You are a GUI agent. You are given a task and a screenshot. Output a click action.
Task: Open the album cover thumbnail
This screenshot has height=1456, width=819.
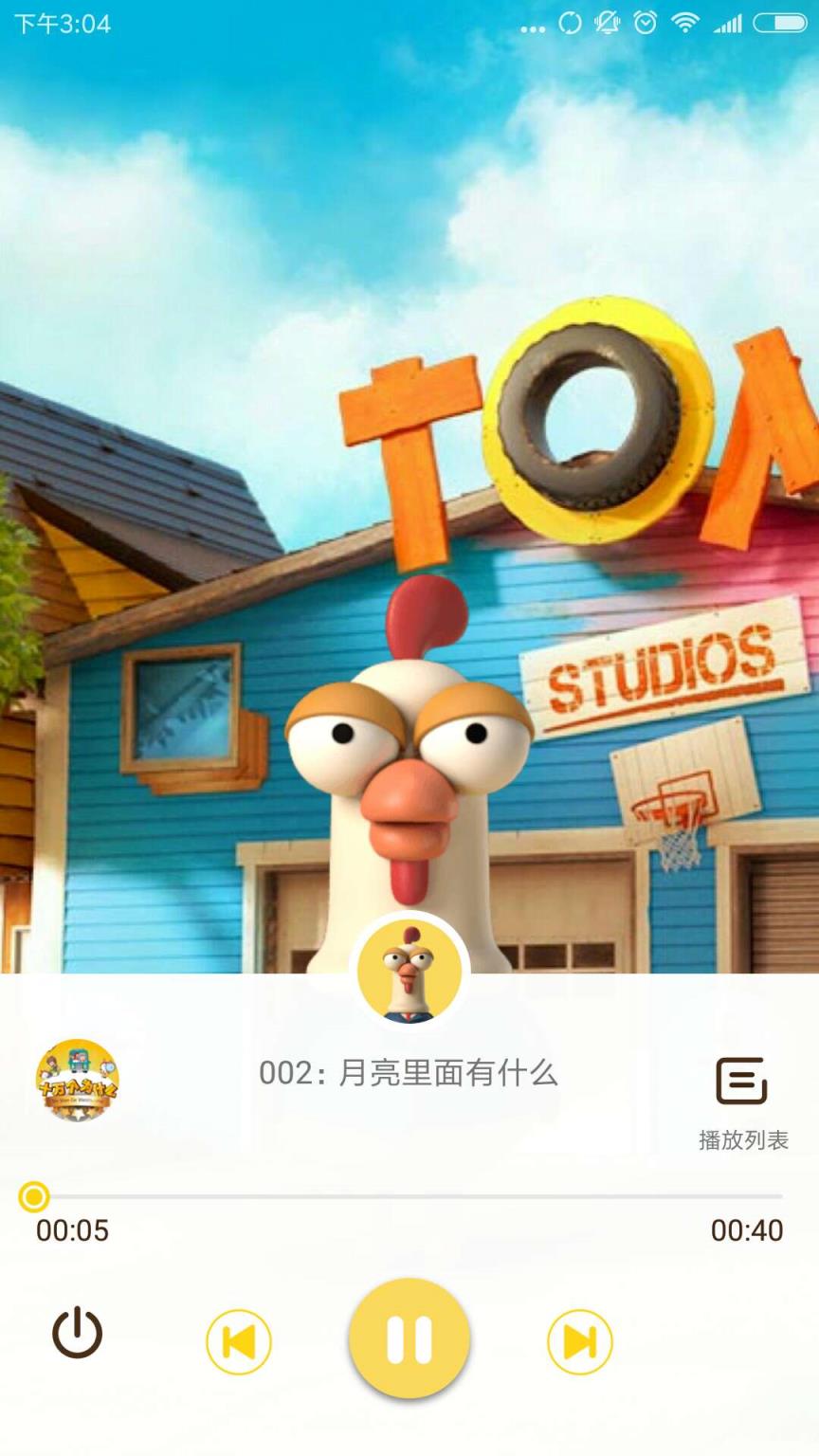click(x=77, y=1080)
